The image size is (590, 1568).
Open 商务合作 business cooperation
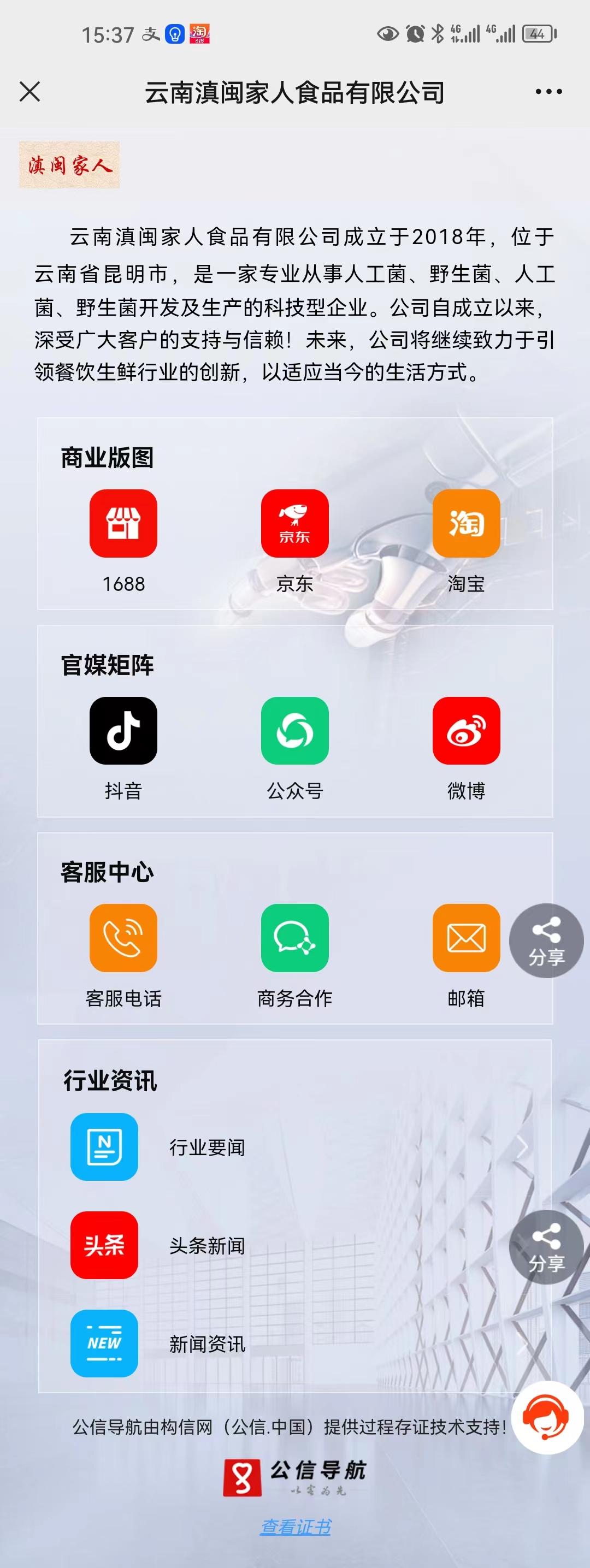[x=294, y=938]
